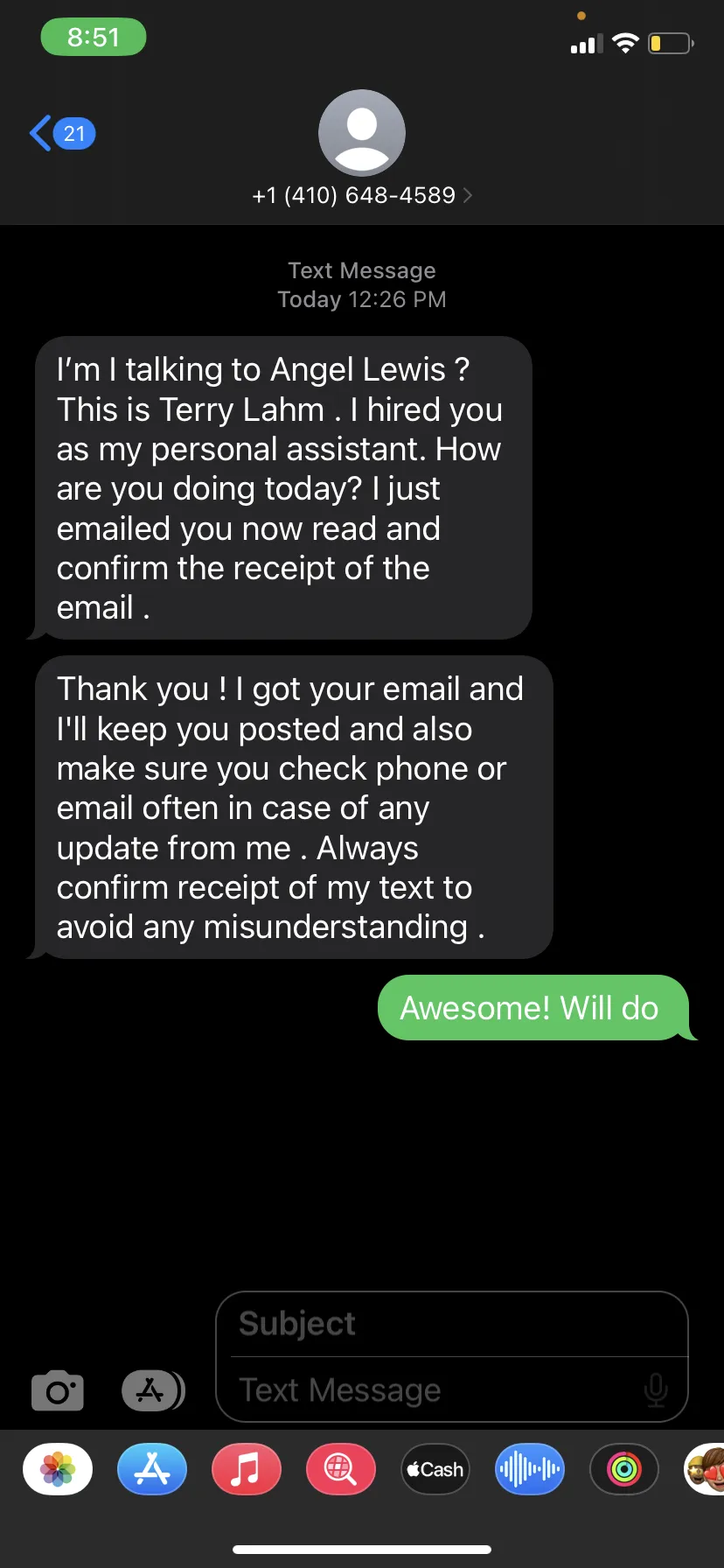Open the images search app in the strip
This screenshot has width=724, height=1568.
tap(341, 1469)
